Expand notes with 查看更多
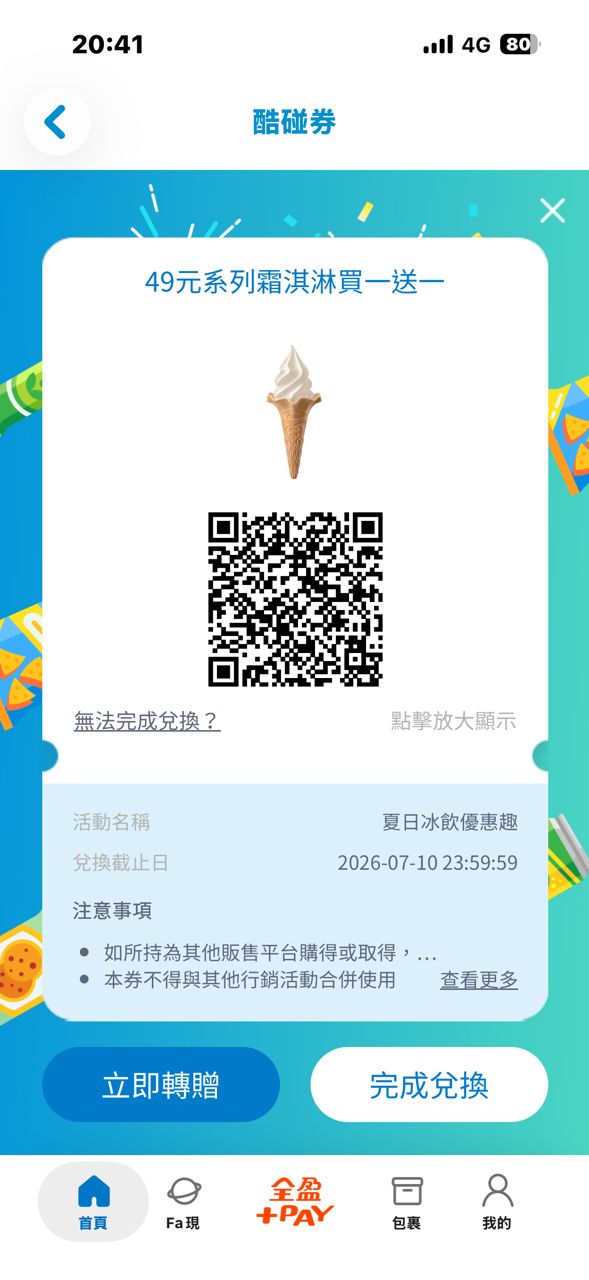Image resolution: width=589 pixels, height=1280 pixels. pyautogui.click(x=479, y=980)
